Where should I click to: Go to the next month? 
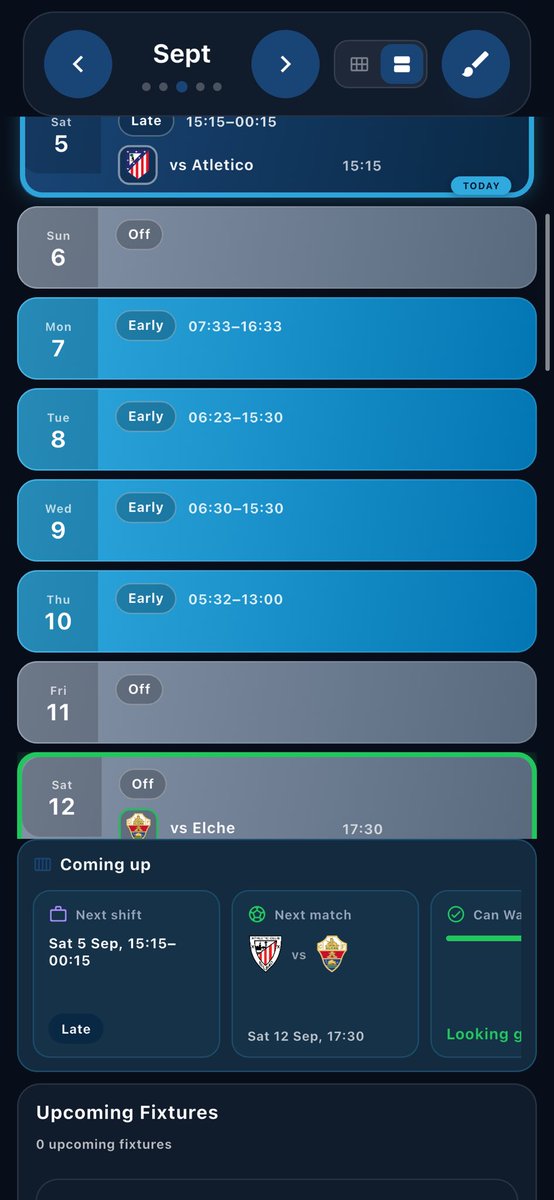(x=285, y=64)
